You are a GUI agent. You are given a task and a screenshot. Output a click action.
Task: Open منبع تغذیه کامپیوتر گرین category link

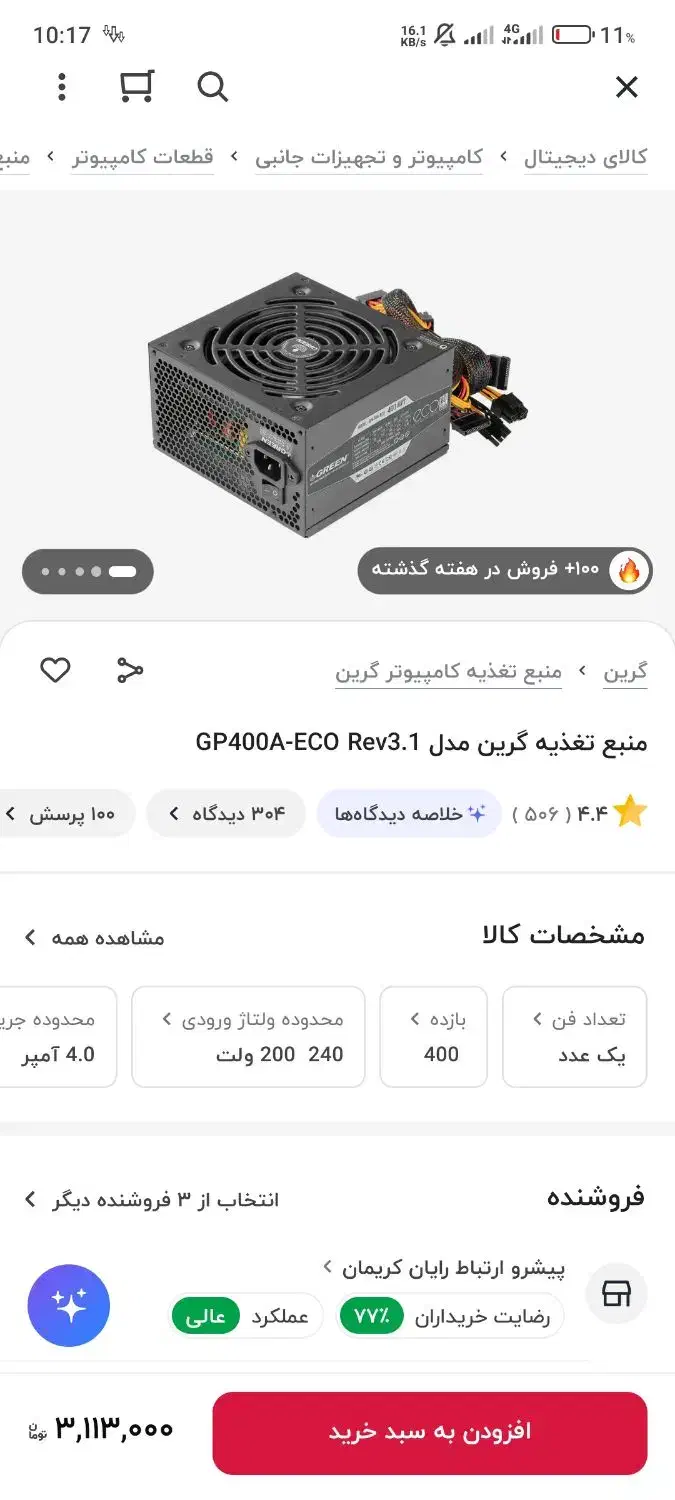point(448,672)
